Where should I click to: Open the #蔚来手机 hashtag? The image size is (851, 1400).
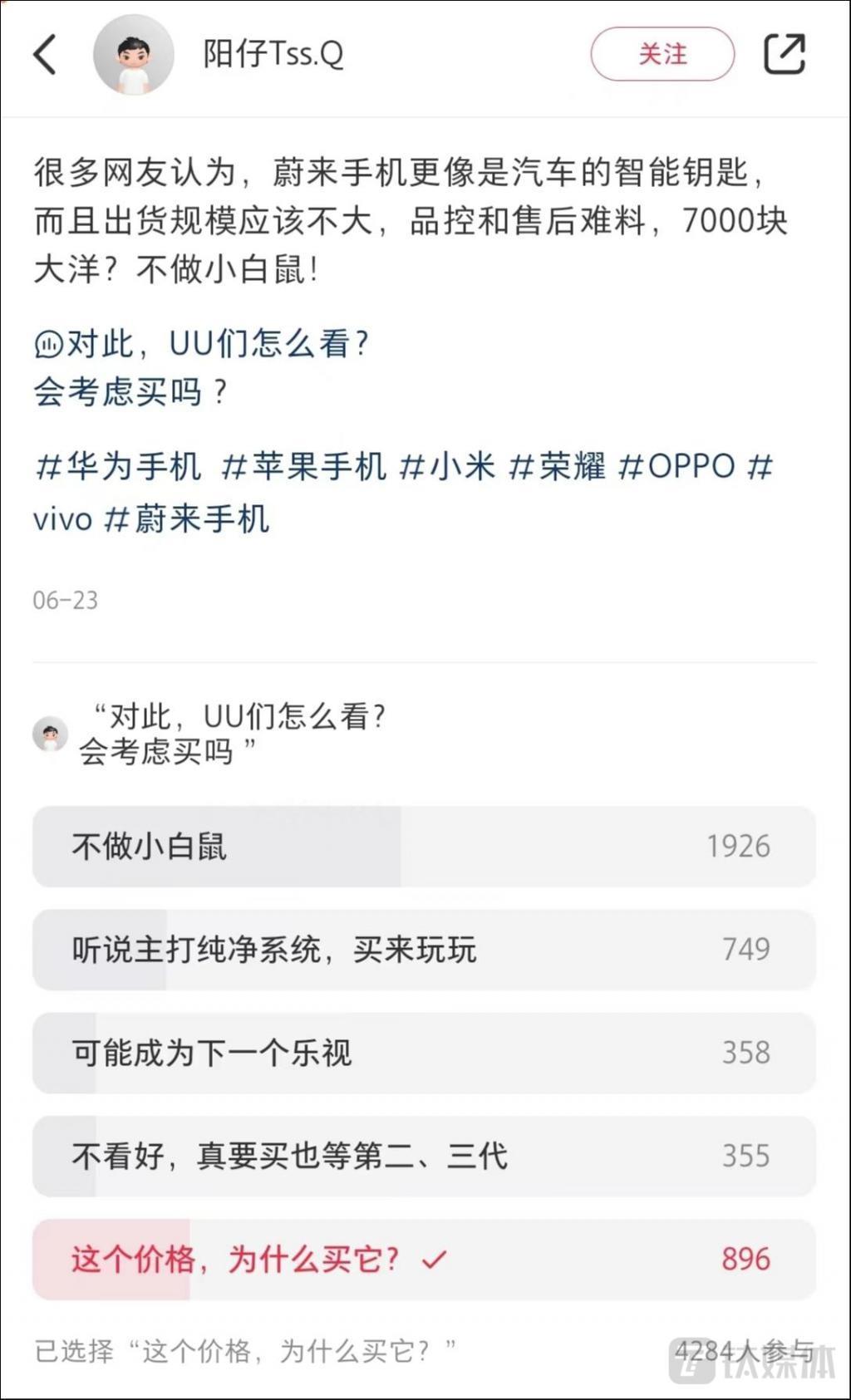(191, 518)
